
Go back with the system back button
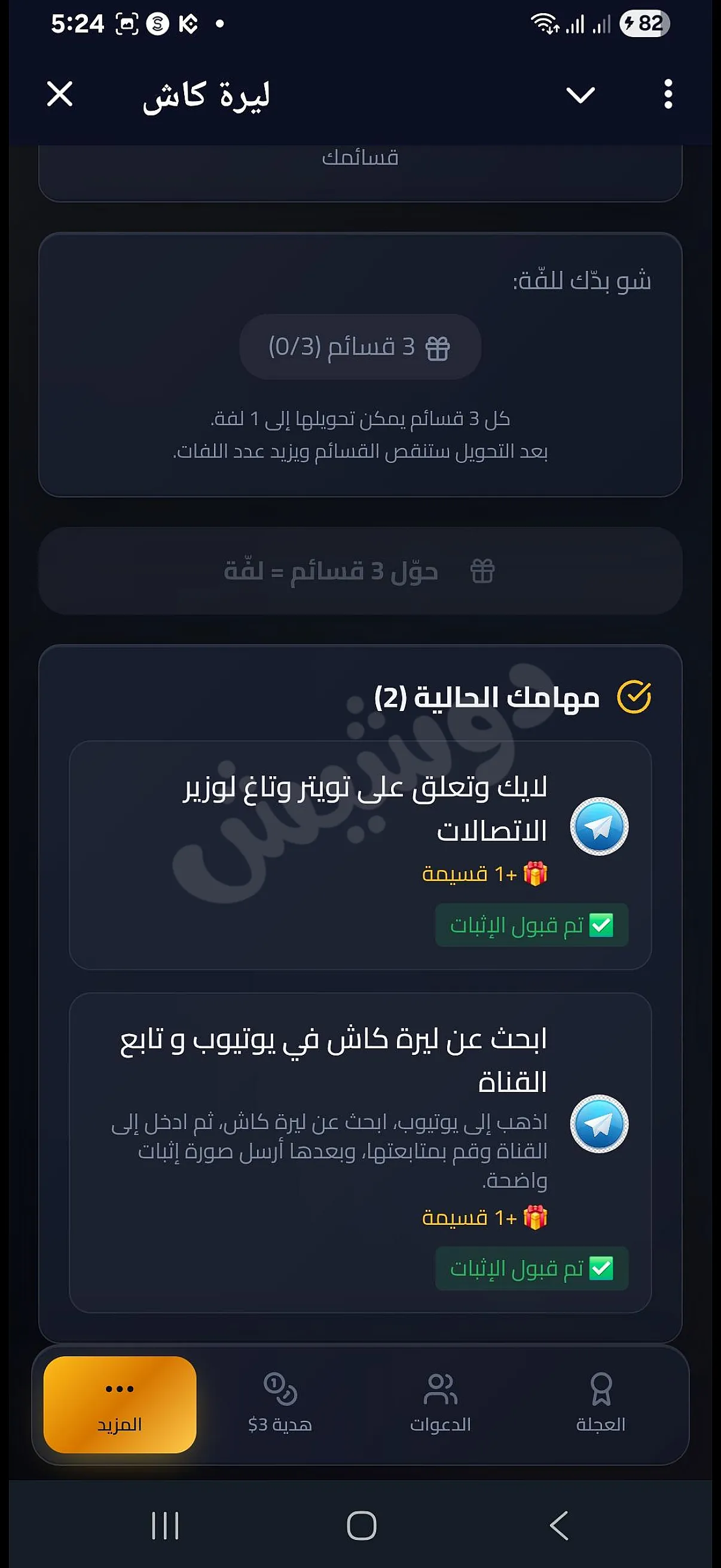(x=558, y=1526)
